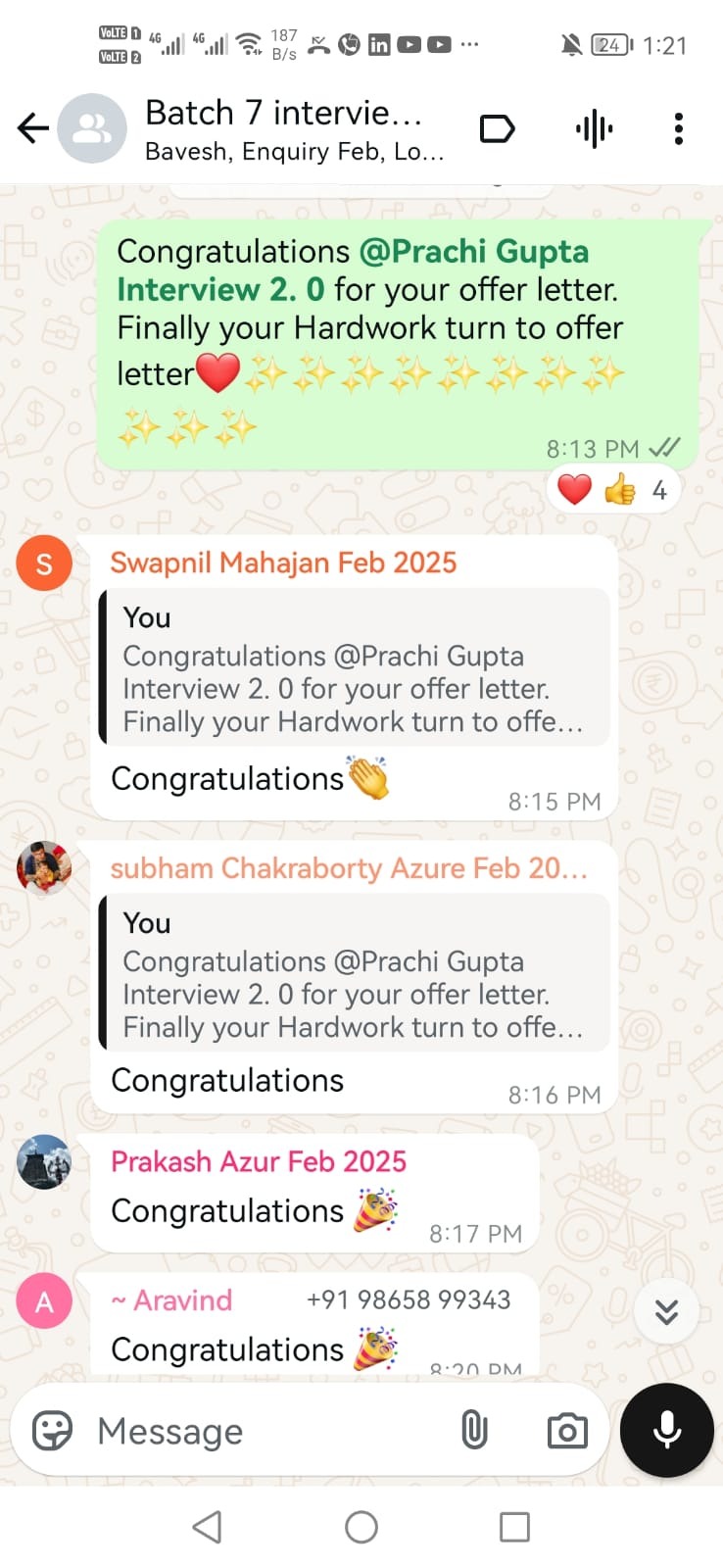
Task: Open subham Chakraborty's profile photo
Action: (44, 868)
